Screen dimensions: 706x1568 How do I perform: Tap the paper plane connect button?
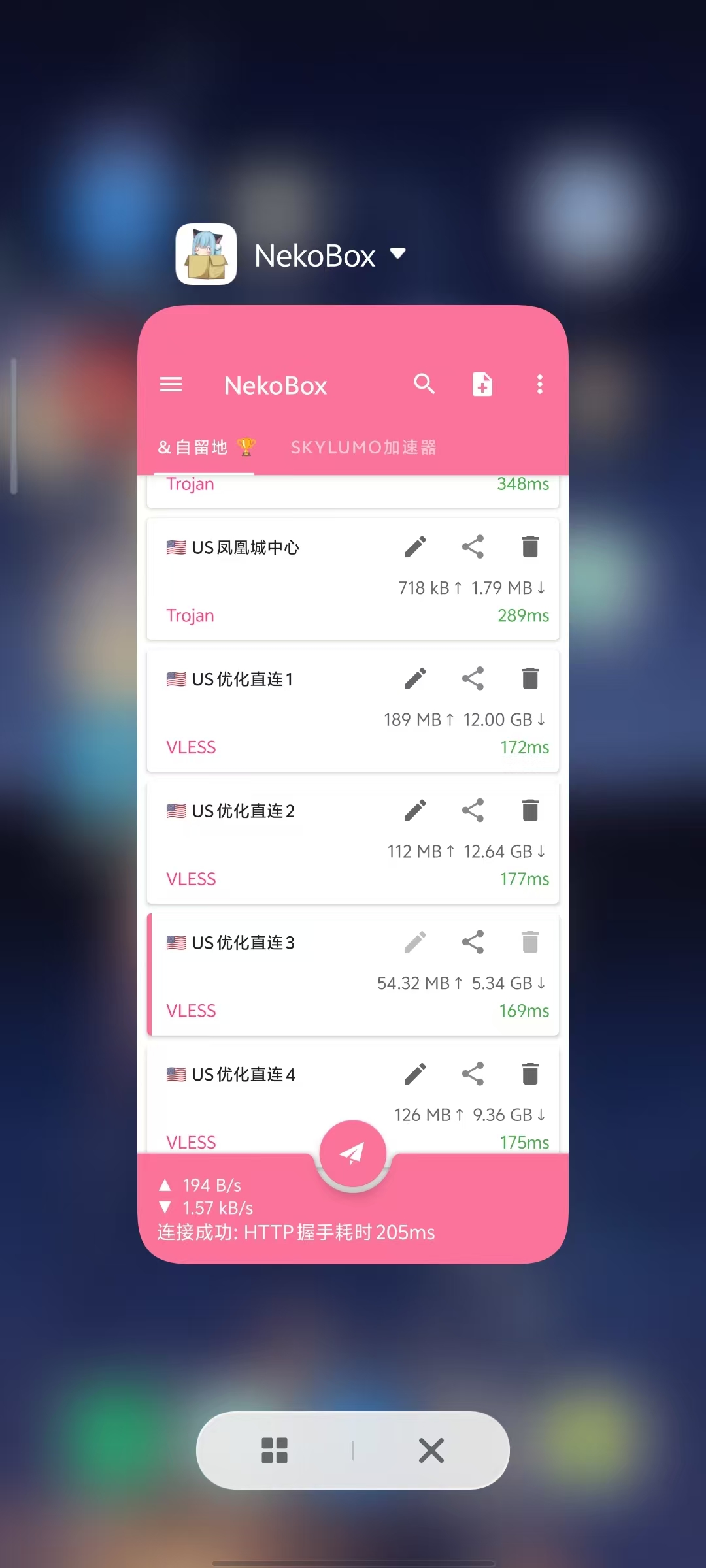coord(352,1153)
